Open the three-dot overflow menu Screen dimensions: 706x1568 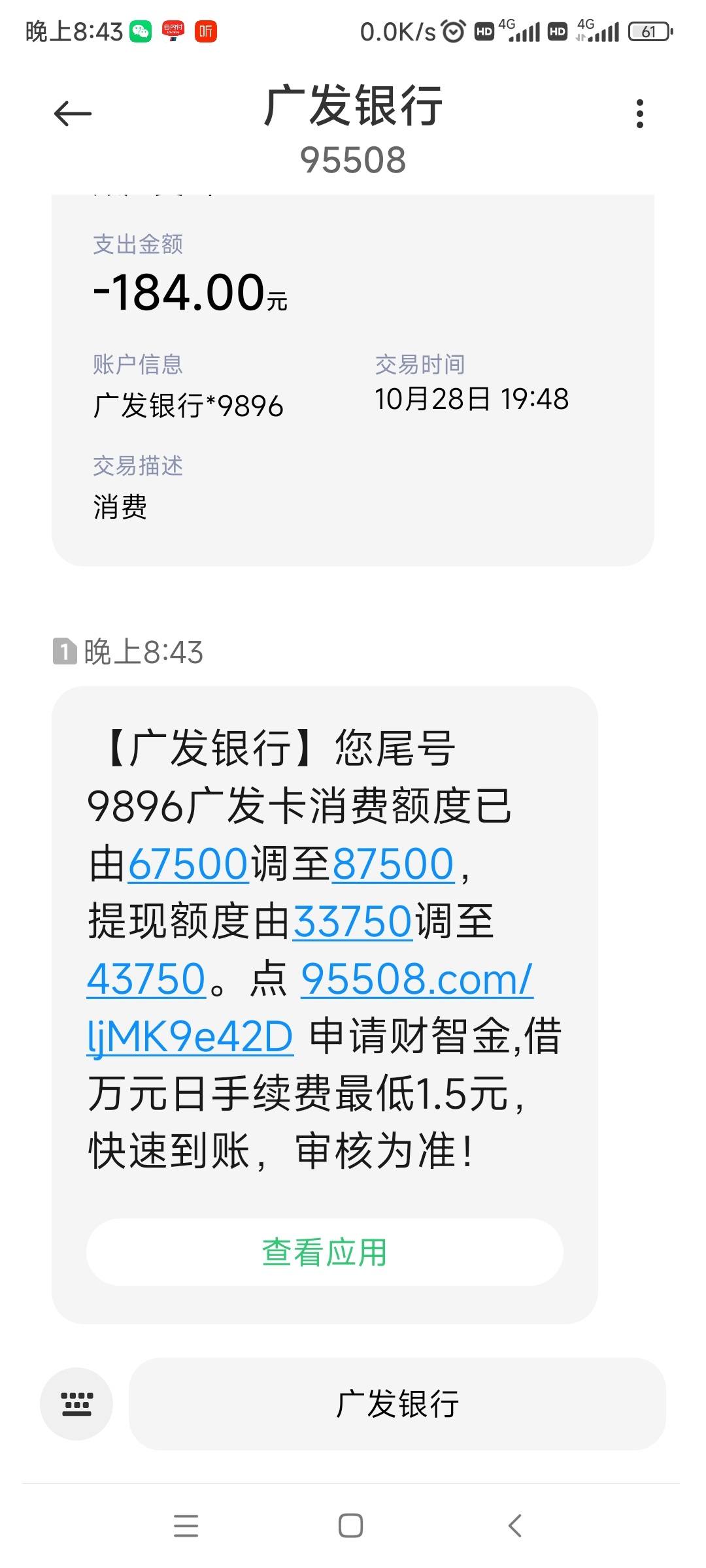pyautogui.click(x=639, y=114)
